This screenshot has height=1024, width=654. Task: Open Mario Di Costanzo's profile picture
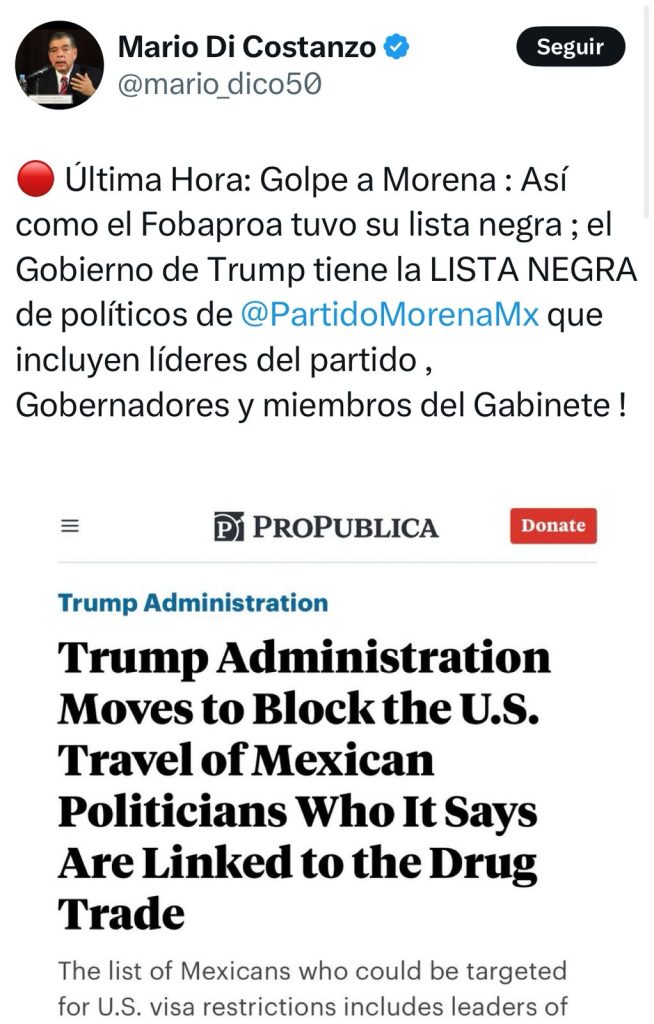(59, 65)
